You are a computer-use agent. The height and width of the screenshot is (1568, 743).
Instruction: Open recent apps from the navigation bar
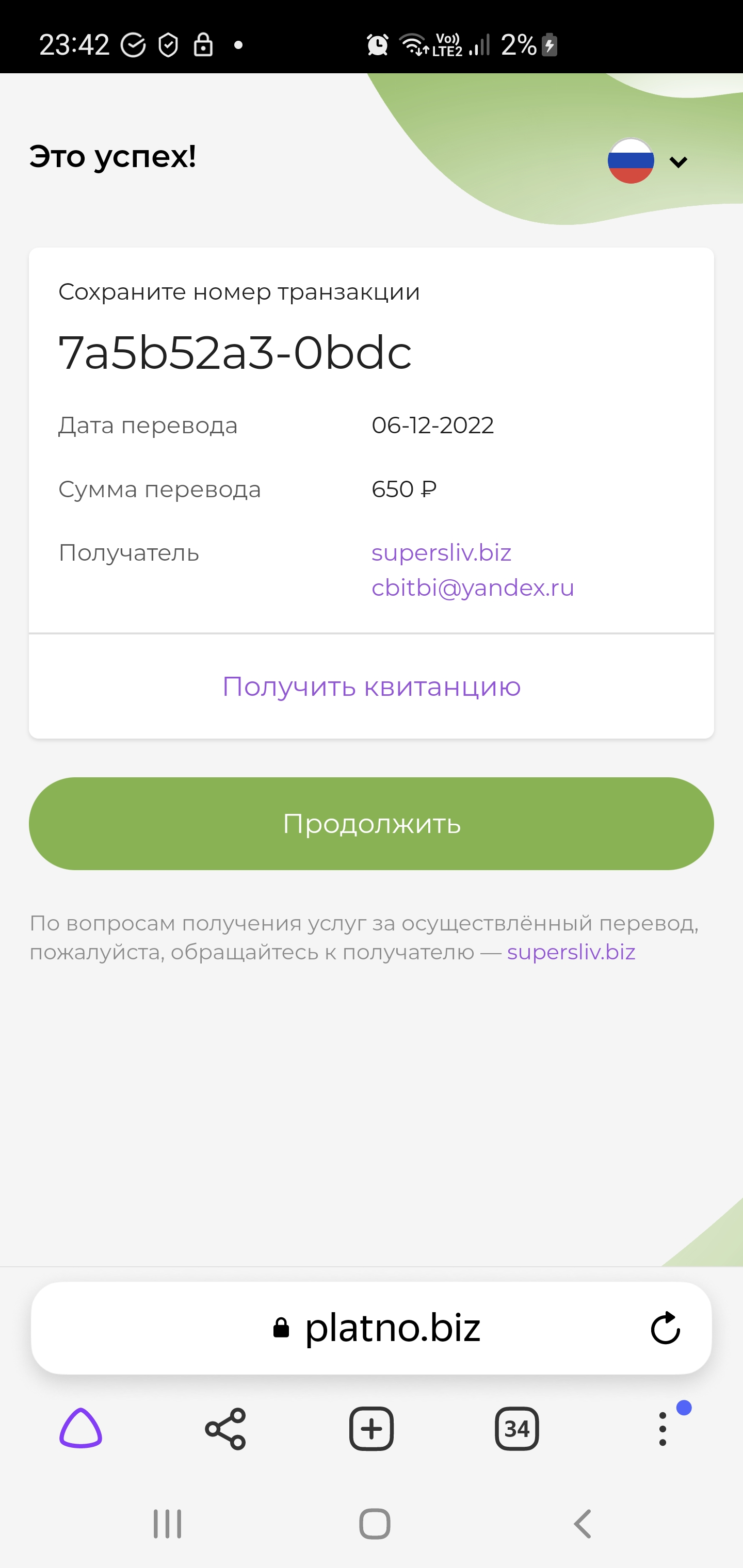pos(168,1524)
